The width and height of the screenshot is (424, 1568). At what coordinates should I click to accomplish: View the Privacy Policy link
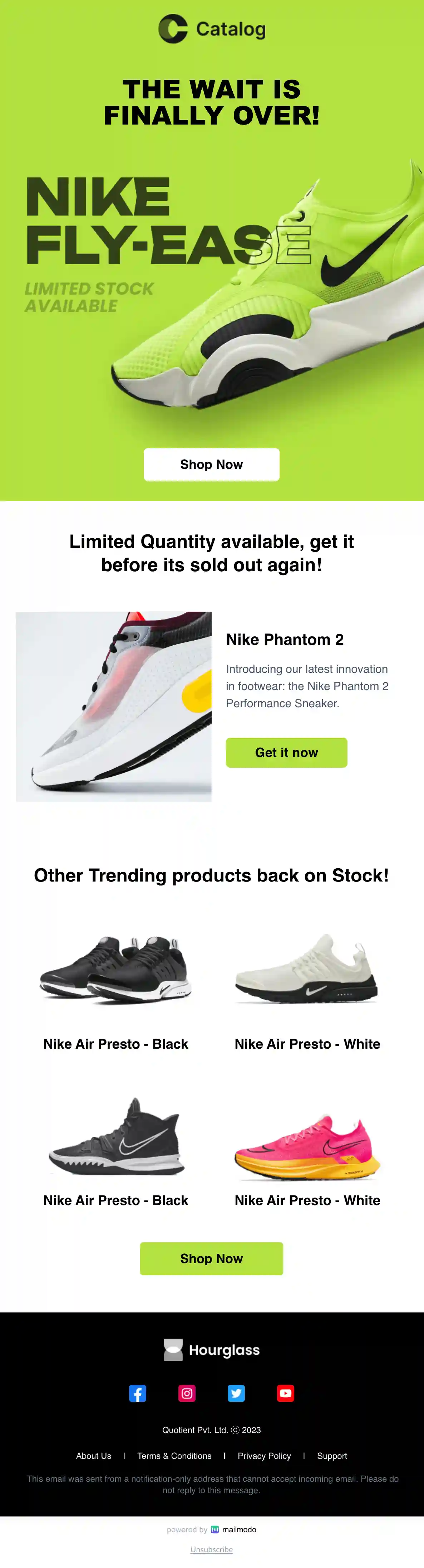(264, 1455)
